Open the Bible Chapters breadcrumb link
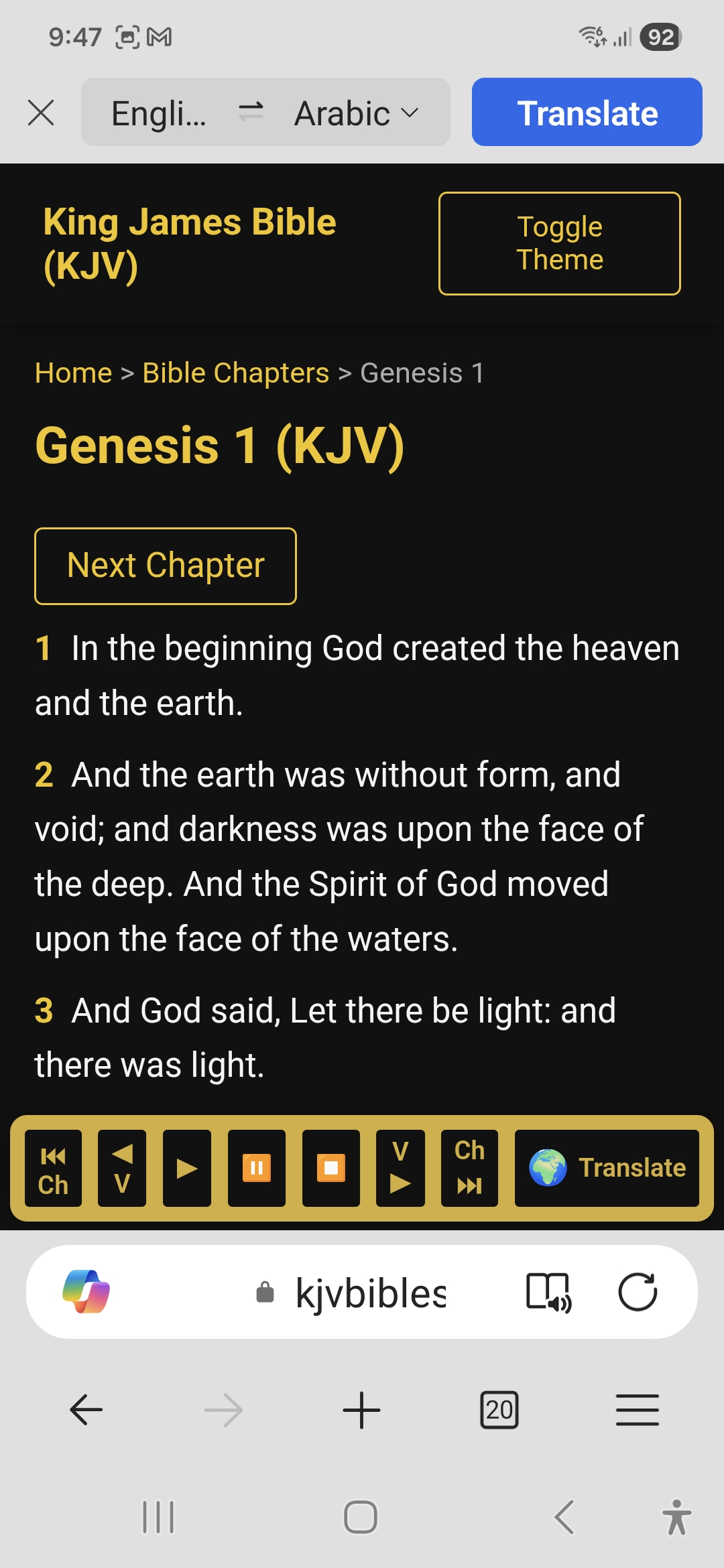Screen dimensions: 724x1568 click(235, 373)
